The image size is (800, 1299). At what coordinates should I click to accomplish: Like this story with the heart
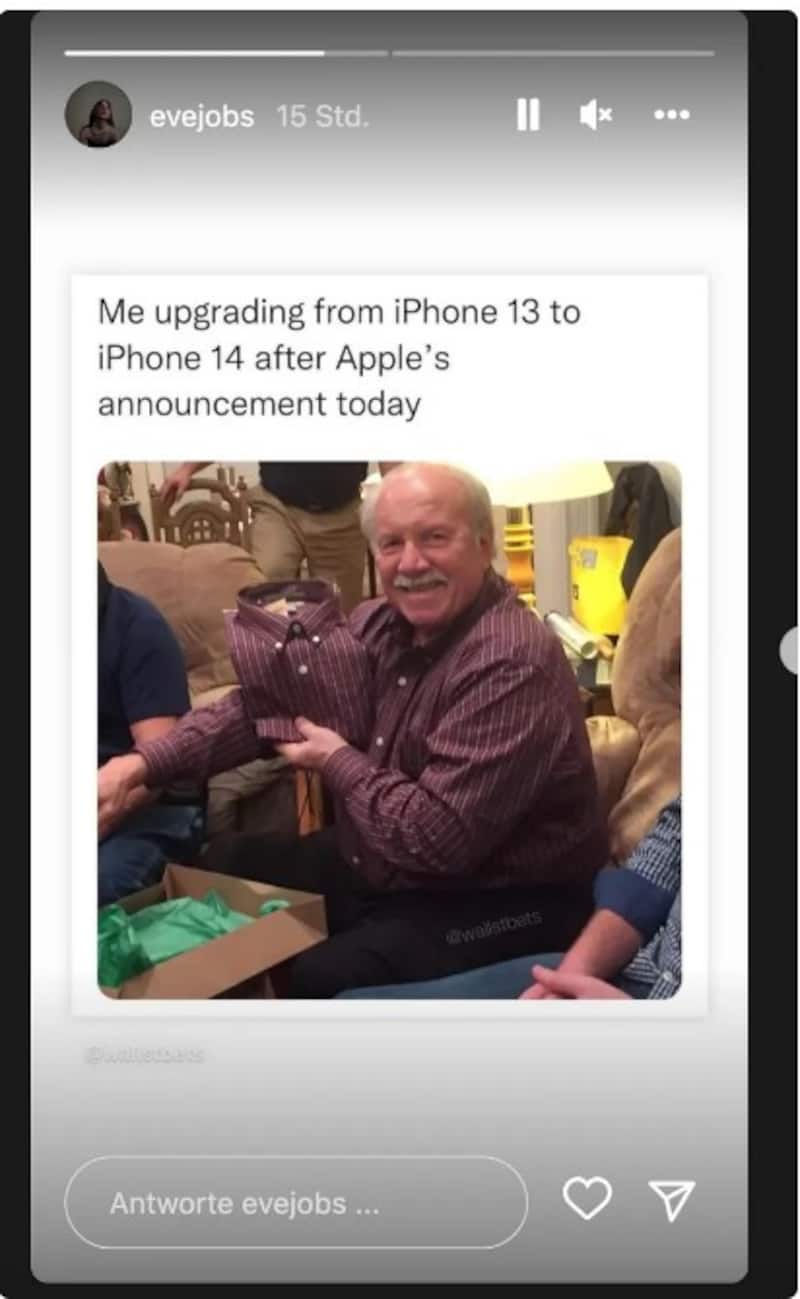click(x=587, y=1198)
